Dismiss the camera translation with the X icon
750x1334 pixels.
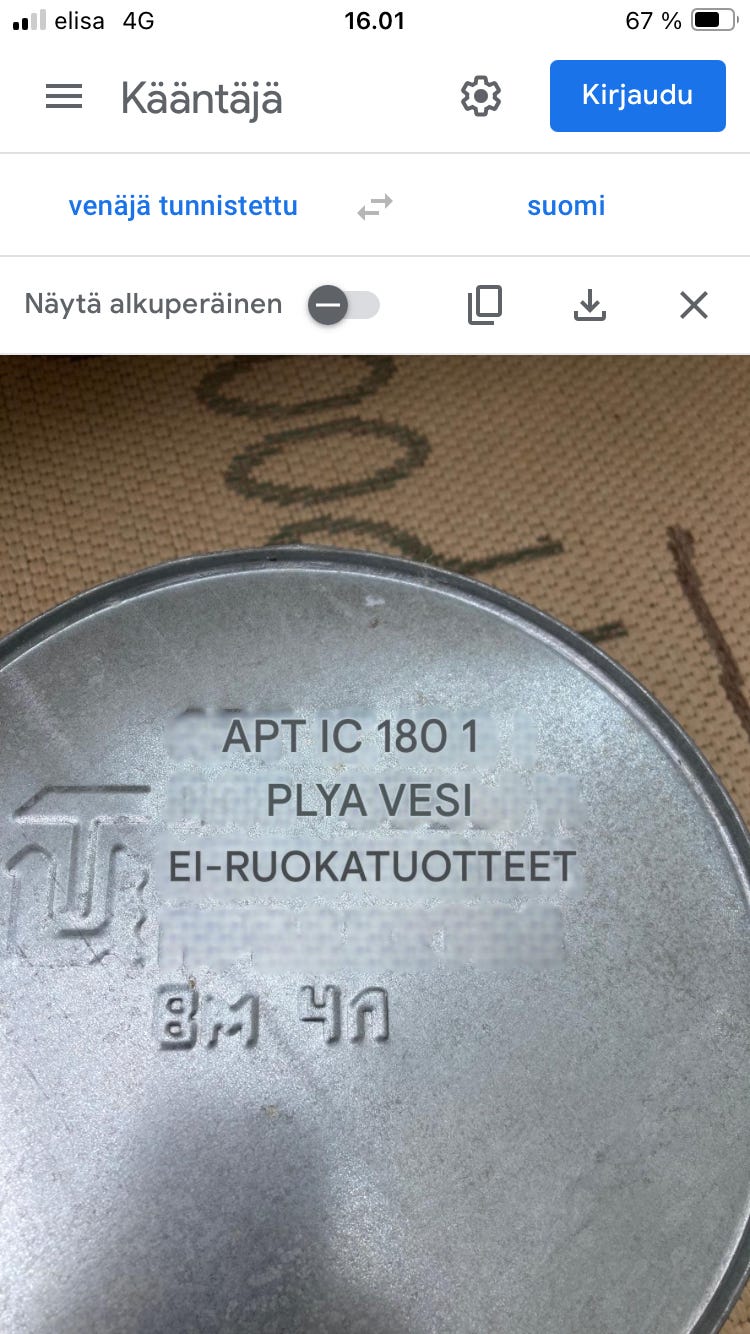tap(693, 305)
